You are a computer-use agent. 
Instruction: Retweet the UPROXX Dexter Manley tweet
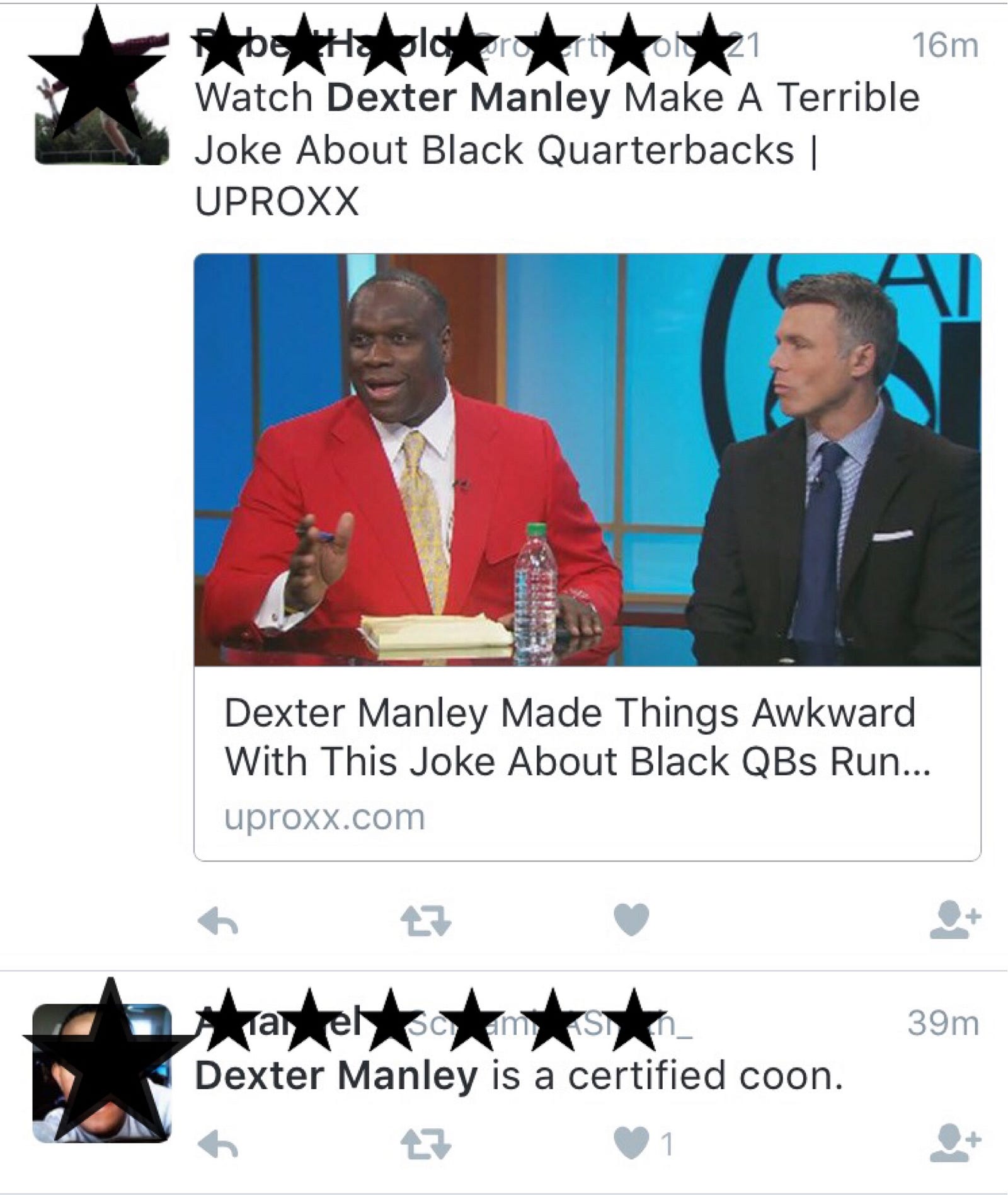tap(426, 922)
